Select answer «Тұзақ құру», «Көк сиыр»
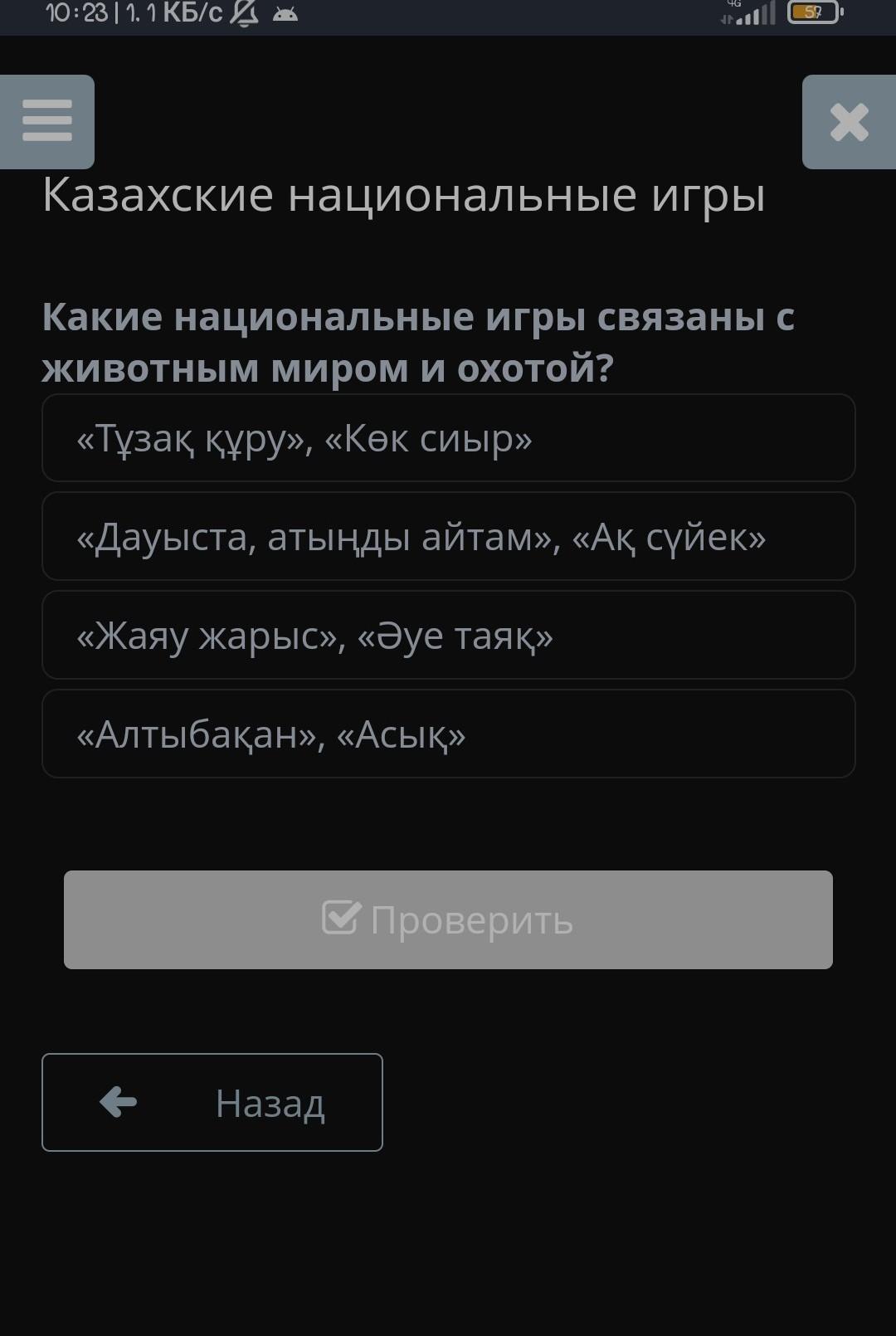Screen dimensions: 896x1336 click(x=448, y=438)
